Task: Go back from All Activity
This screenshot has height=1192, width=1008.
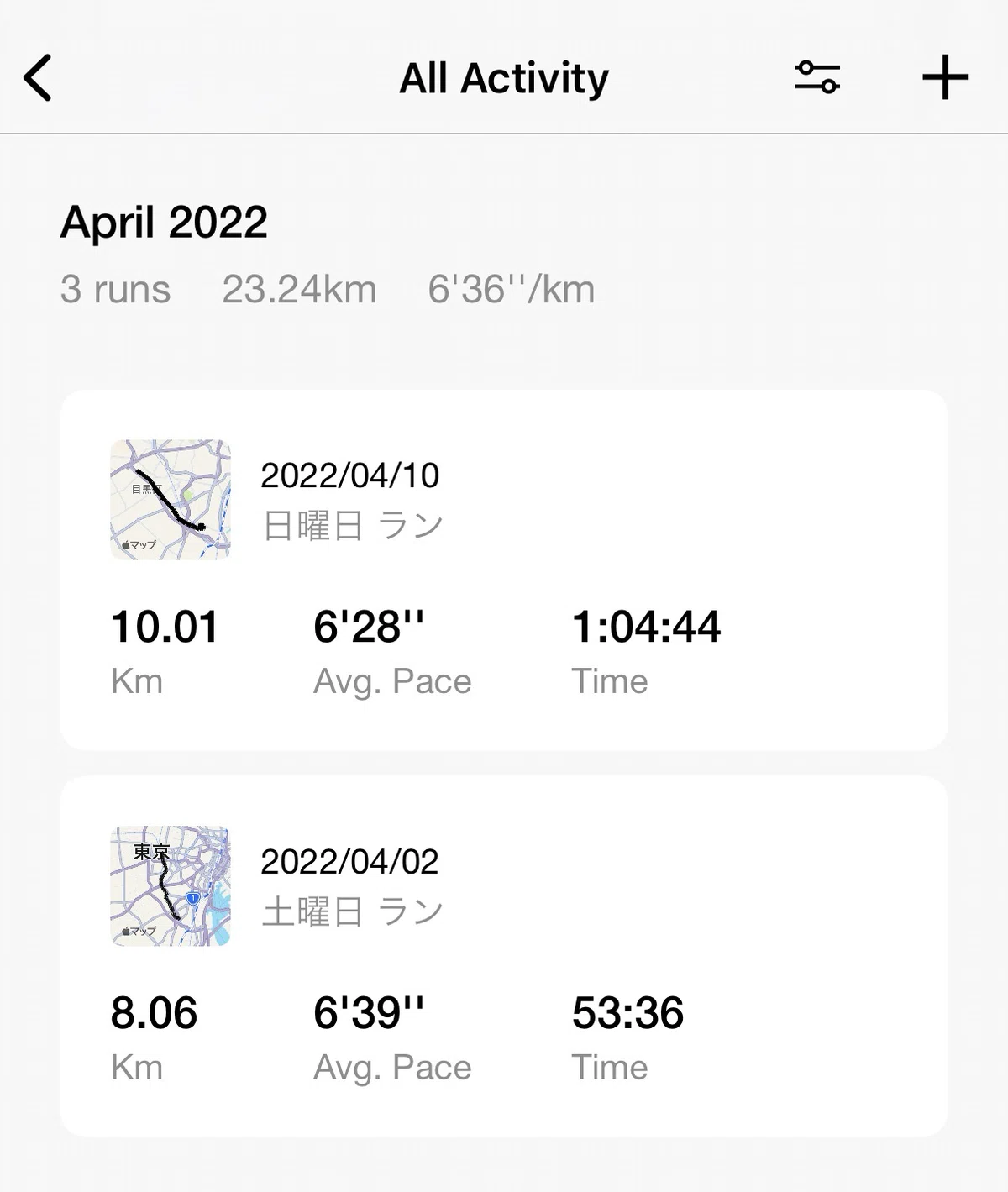Action: pyautogui.click(x=38, y=78)
